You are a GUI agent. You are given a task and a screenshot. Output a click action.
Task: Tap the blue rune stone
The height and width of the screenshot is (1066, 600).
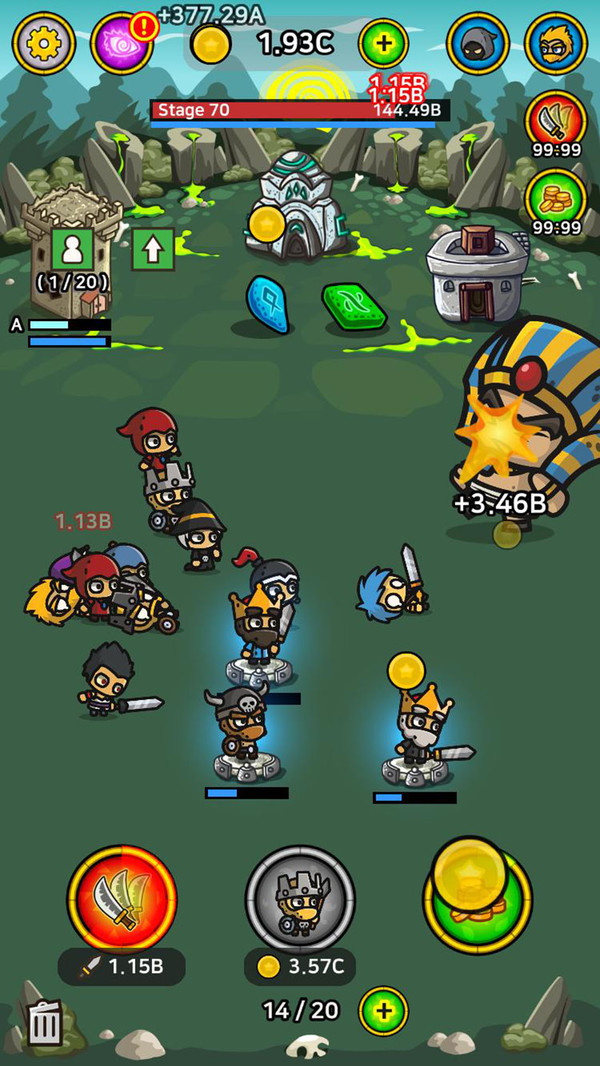[267, 303]
